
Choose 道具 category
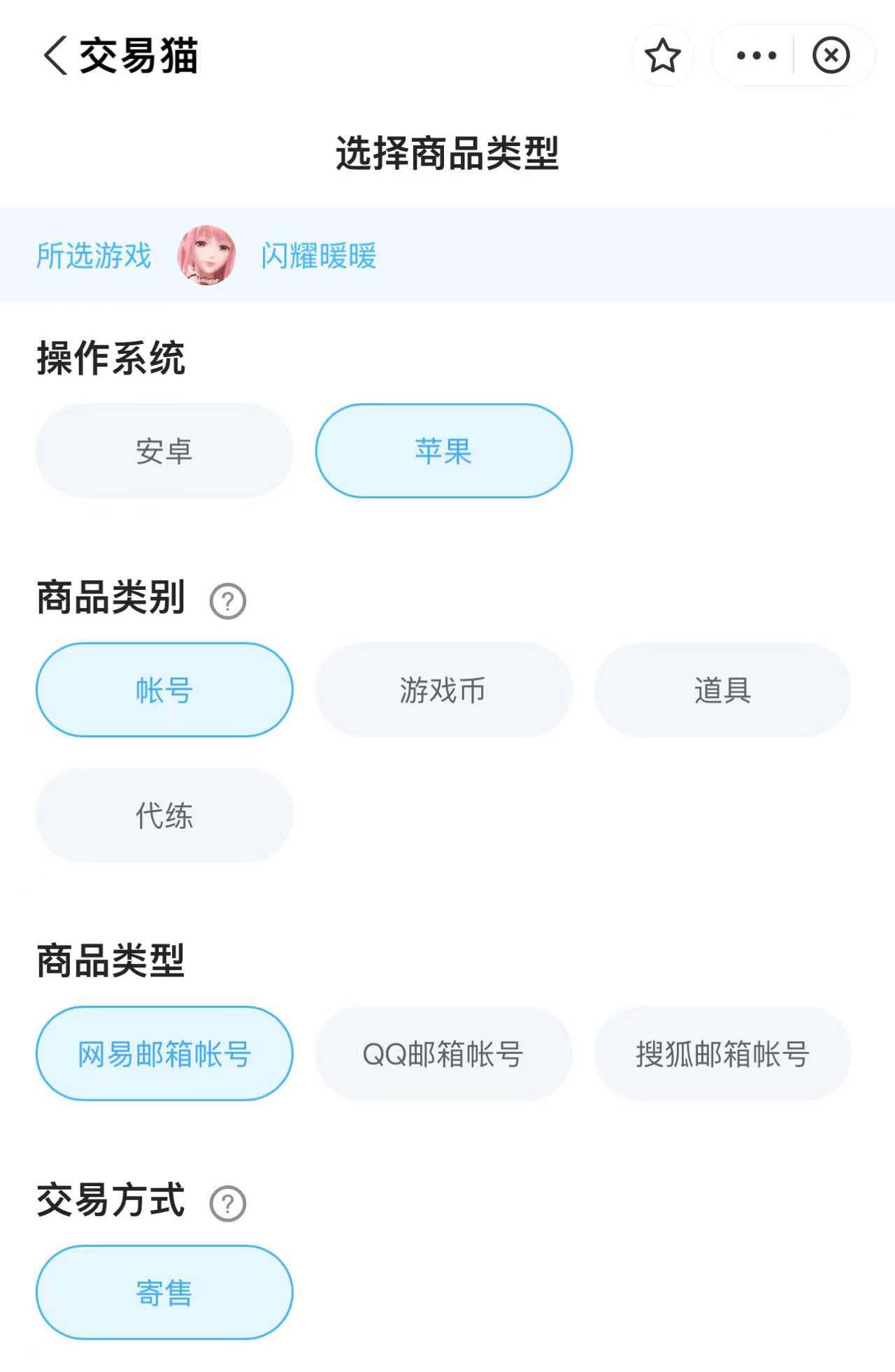(x=722, y=690)
